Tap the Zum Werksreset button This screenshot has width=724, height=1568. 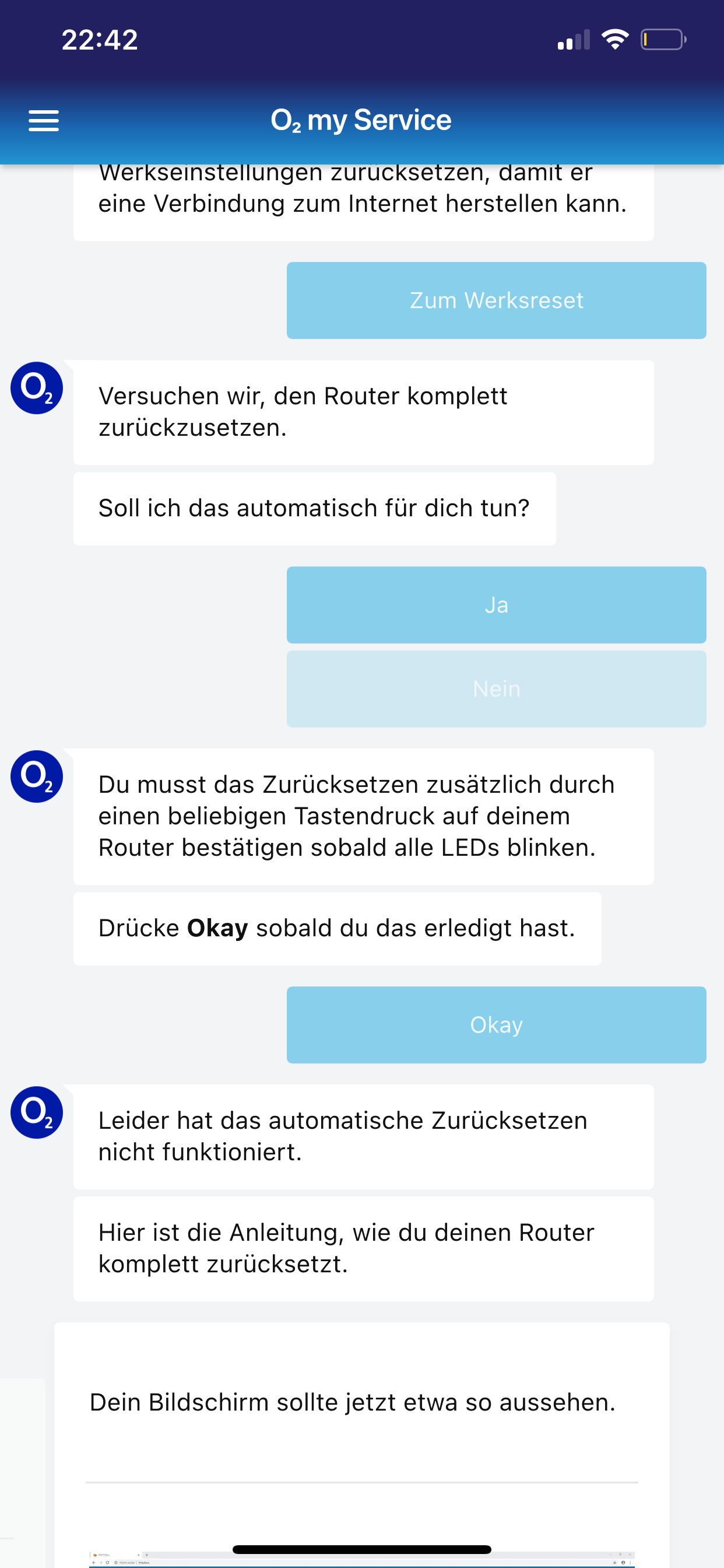tap(496, 300)
